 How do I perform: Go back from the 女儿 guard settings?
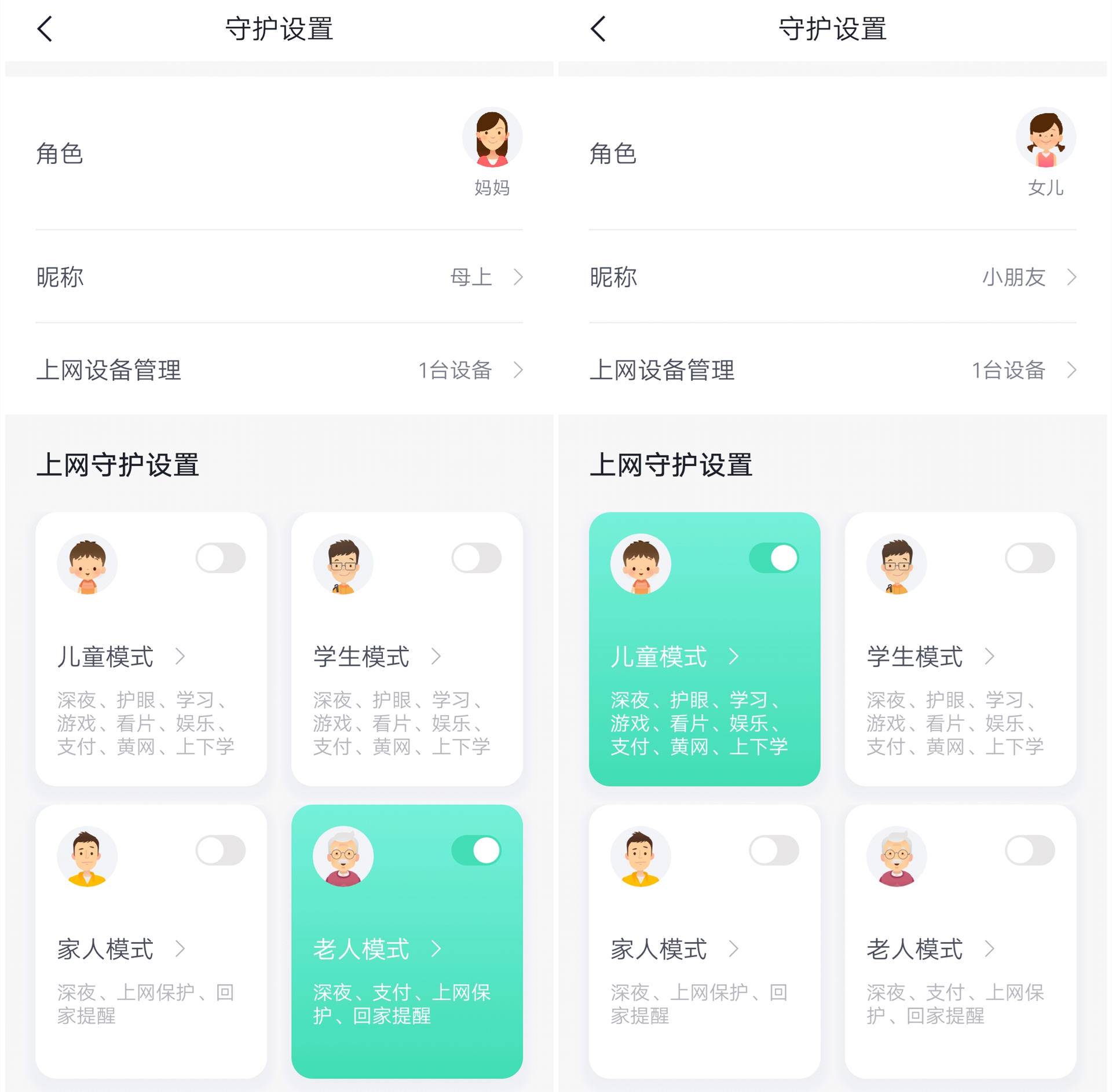coord(598,29)
